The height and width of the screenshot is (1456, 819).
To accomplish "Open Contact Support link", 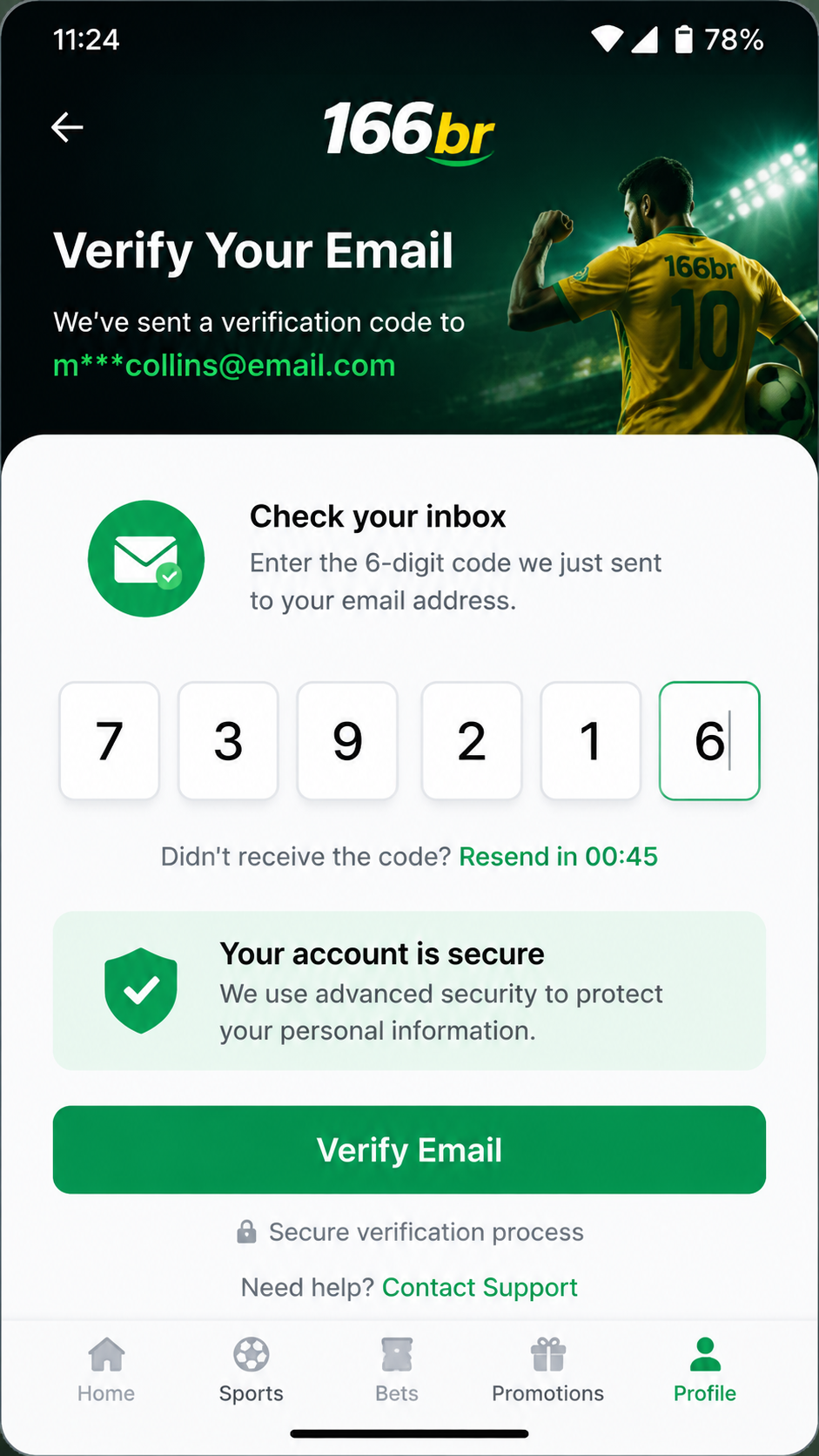I will pos(480,1287).
